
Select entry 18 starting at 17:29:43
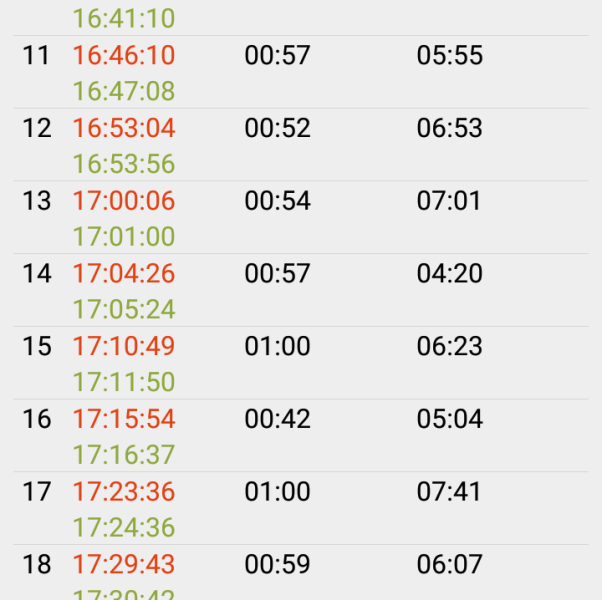[300, 574]
